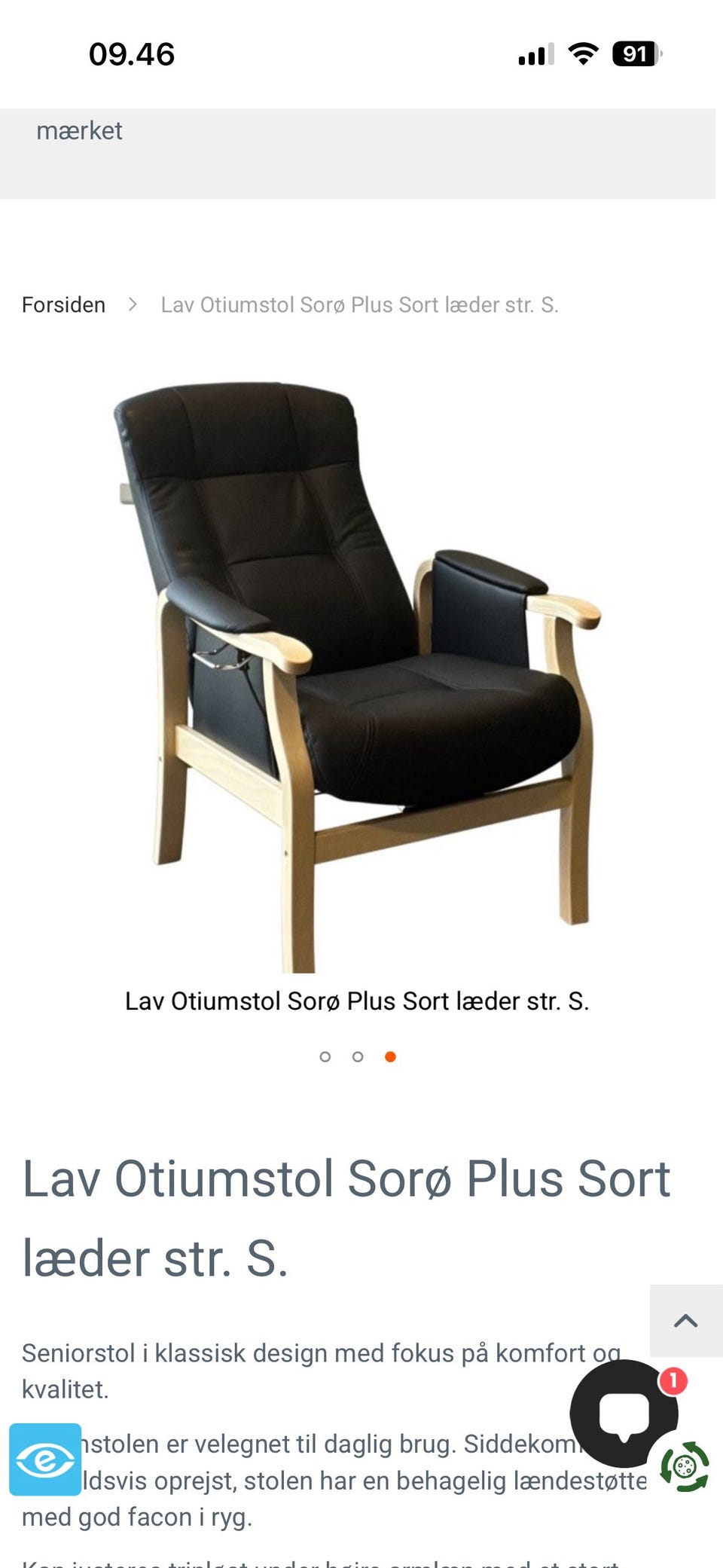The width and height of the screenshot is (723, 1568).
Task: Select the third image carousel dot
Action: pyautogui.click(x=390, y=1056)
